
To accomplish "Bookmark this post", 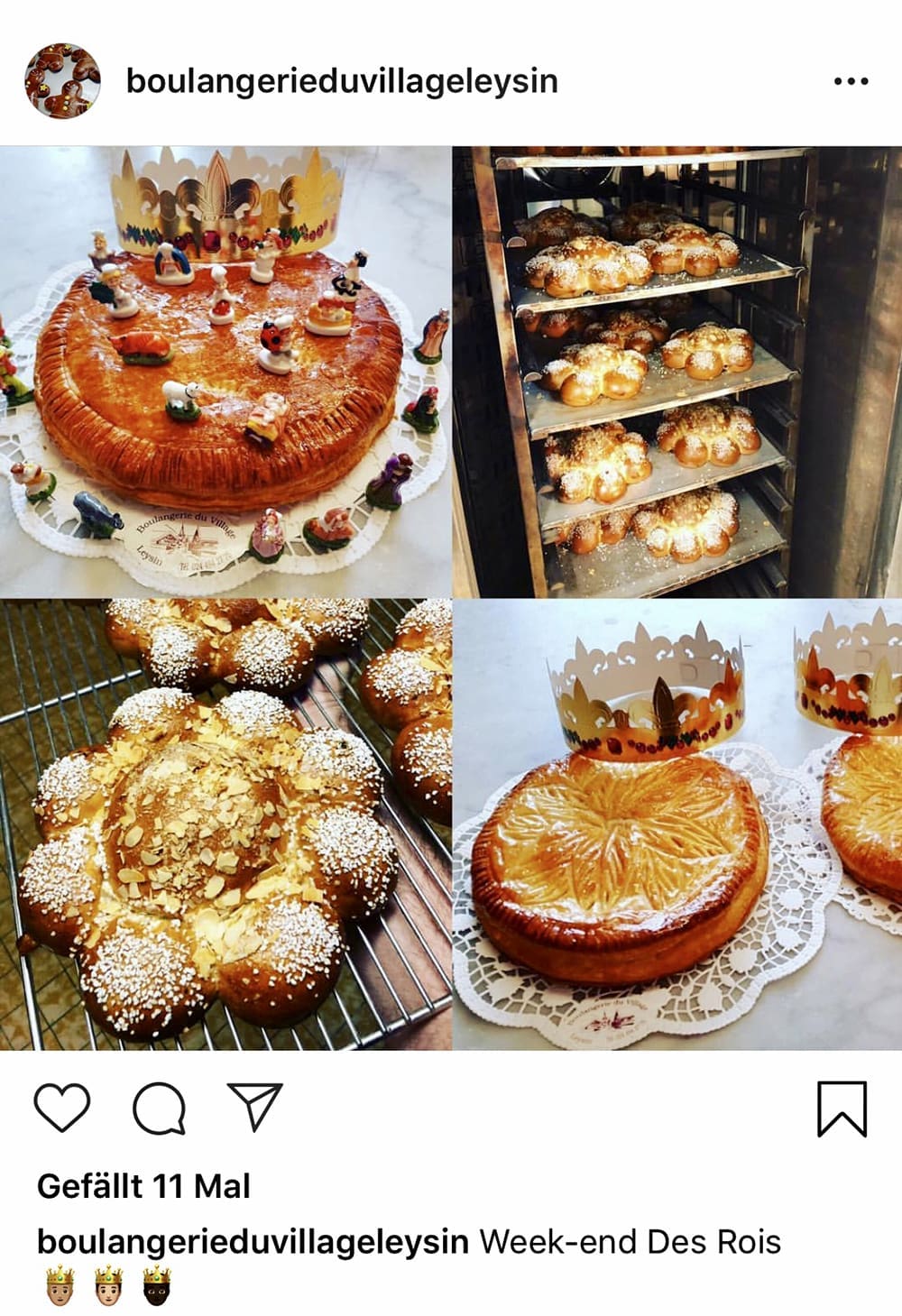I will click(842, 1109).
